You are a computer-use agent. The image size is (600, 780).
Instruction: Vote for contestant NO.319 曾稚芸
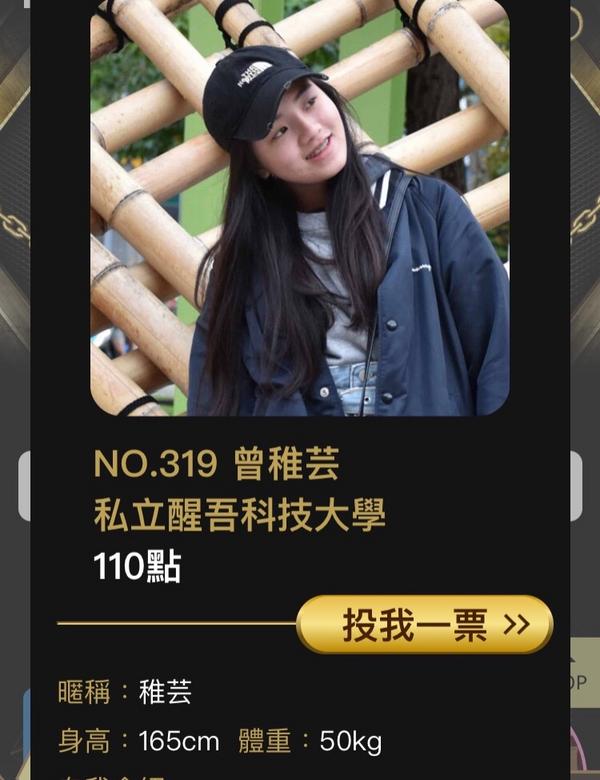pos(425,625)
